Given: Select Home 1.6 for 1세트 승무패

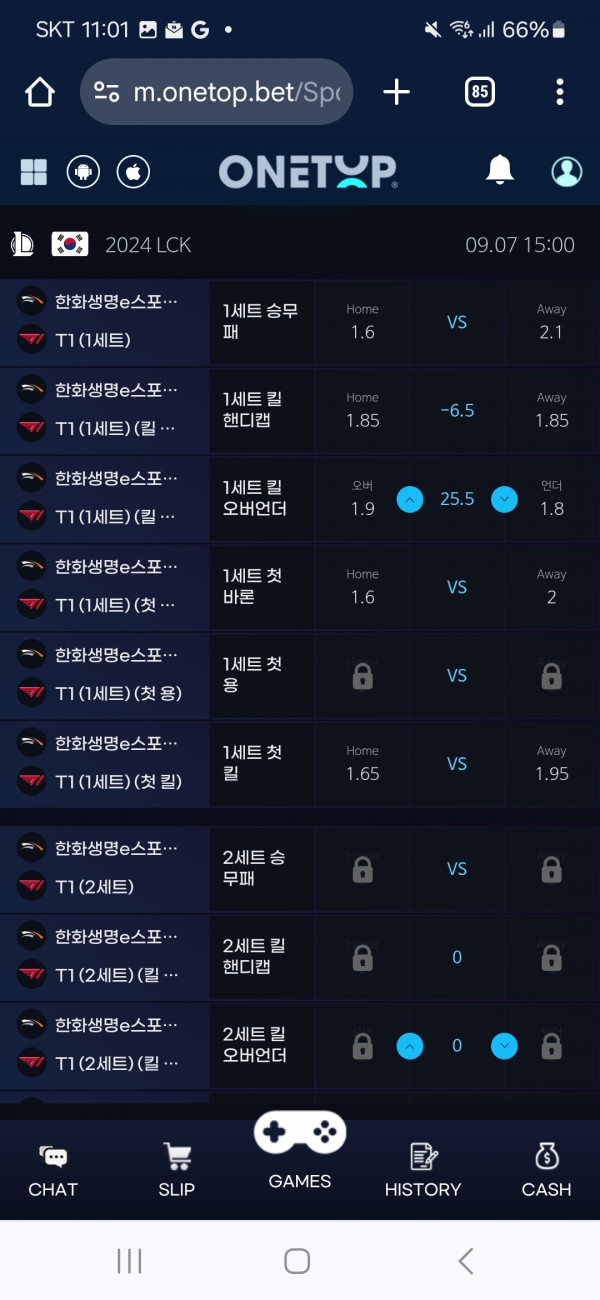Looking at the screenshot, I should tap(362, 323).
